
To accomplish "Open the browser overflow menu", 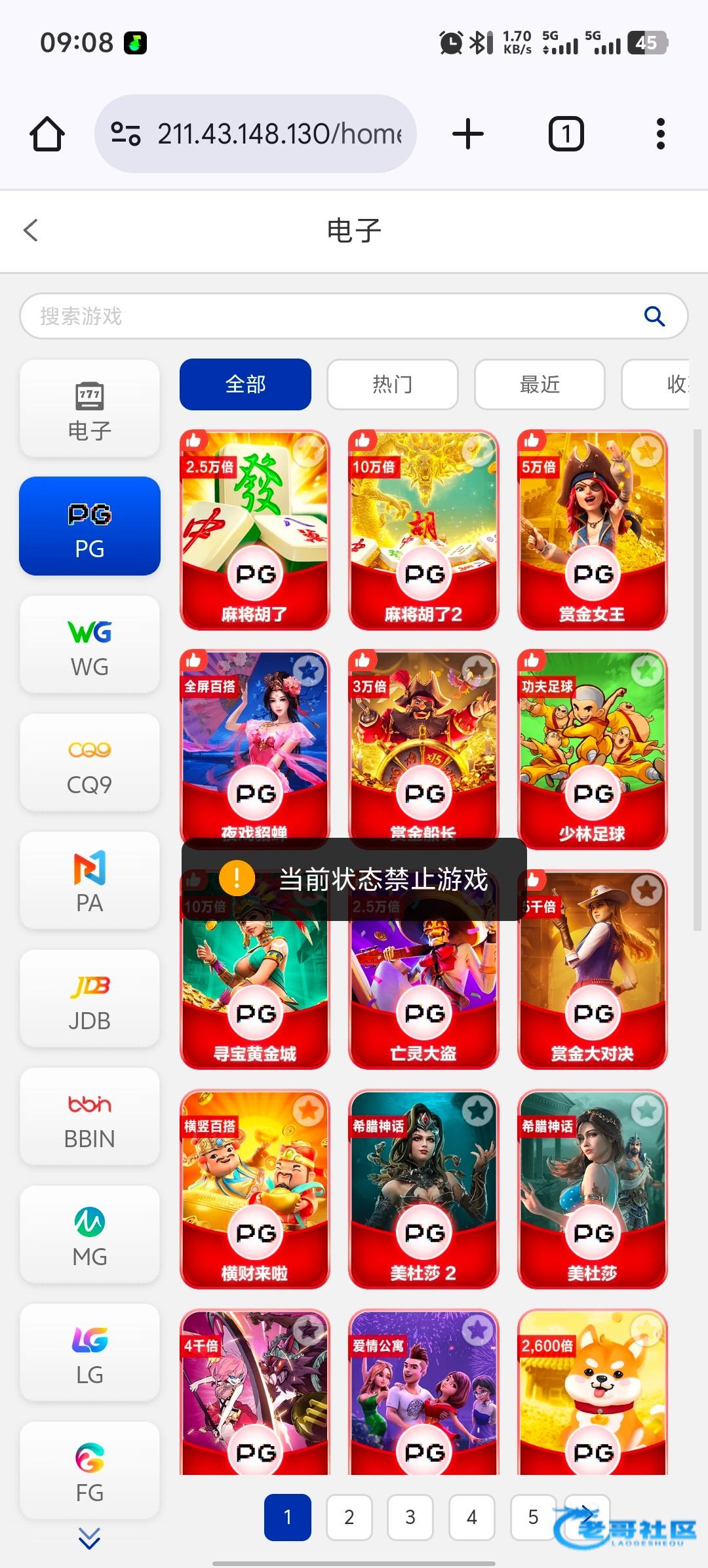I will 660,134.
